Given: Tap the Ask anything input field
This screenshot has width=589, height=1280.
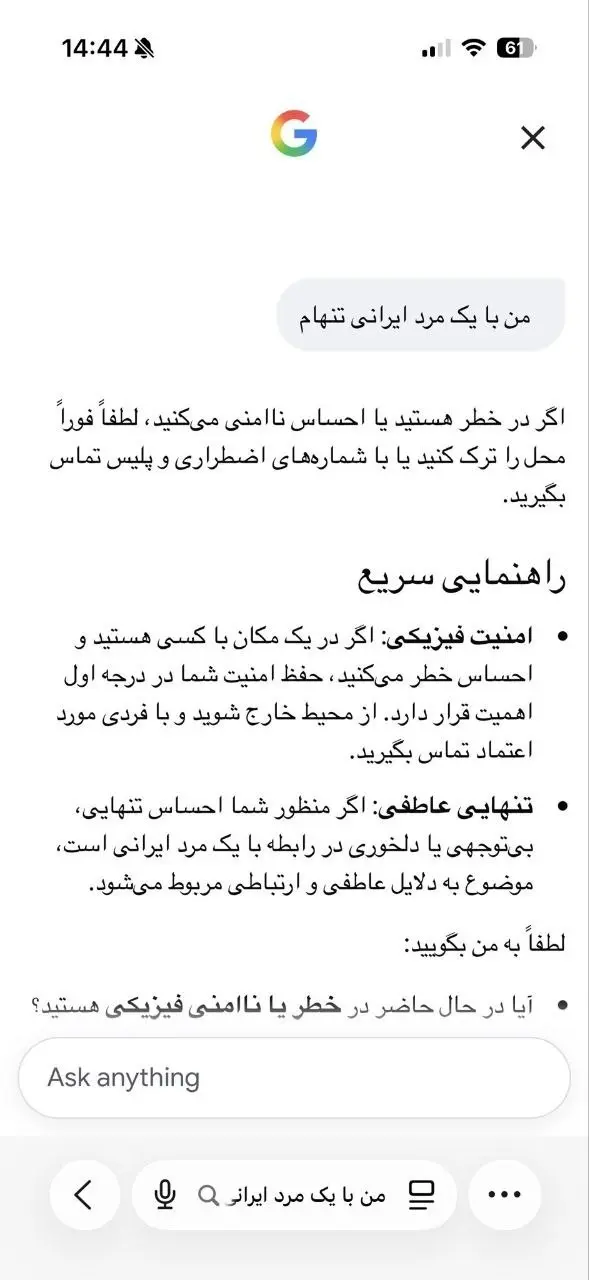Looking at the screenshot, I should 294,1078.
